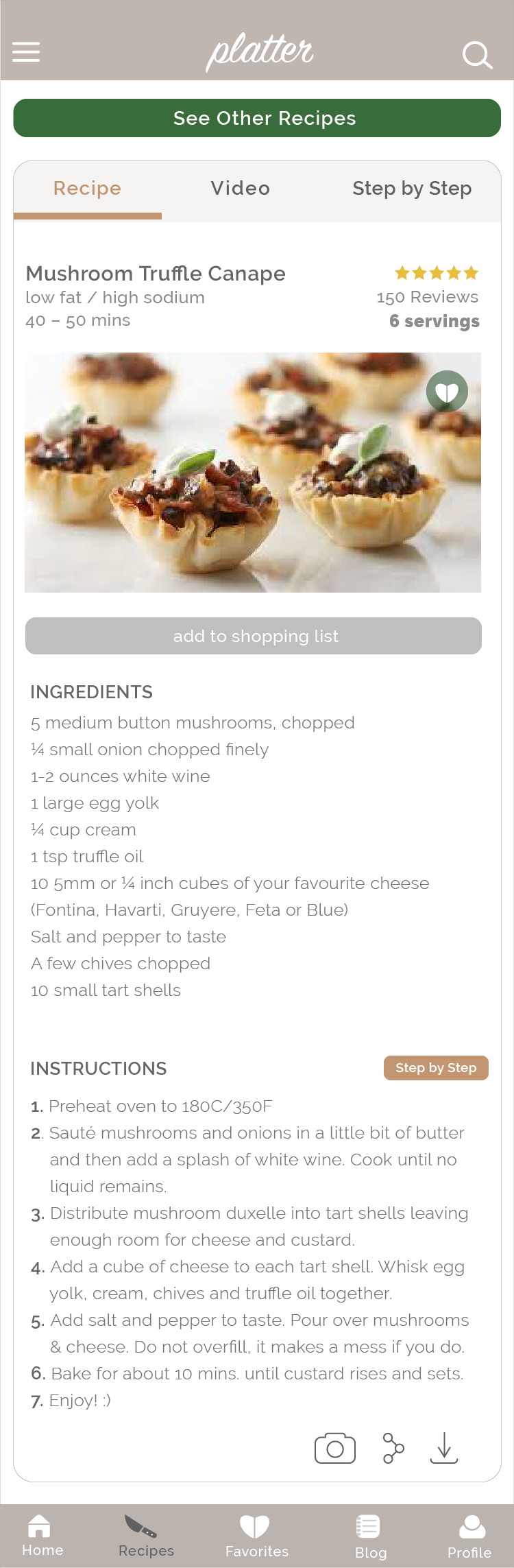Viewport: 514px width, 1568px height.
Task: Add ingredients to shopping list
Action: pyautogui.click(x=254, y=636)
